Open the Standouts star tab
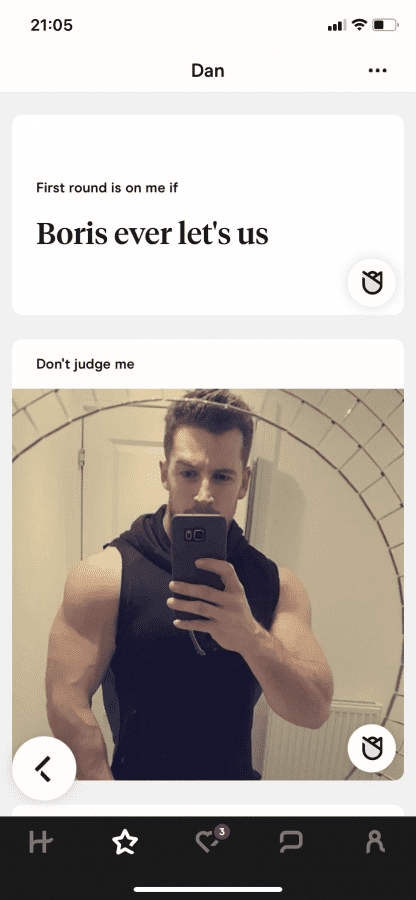The height and width of the screenshot is (900, 416). [x=125, y=842]
